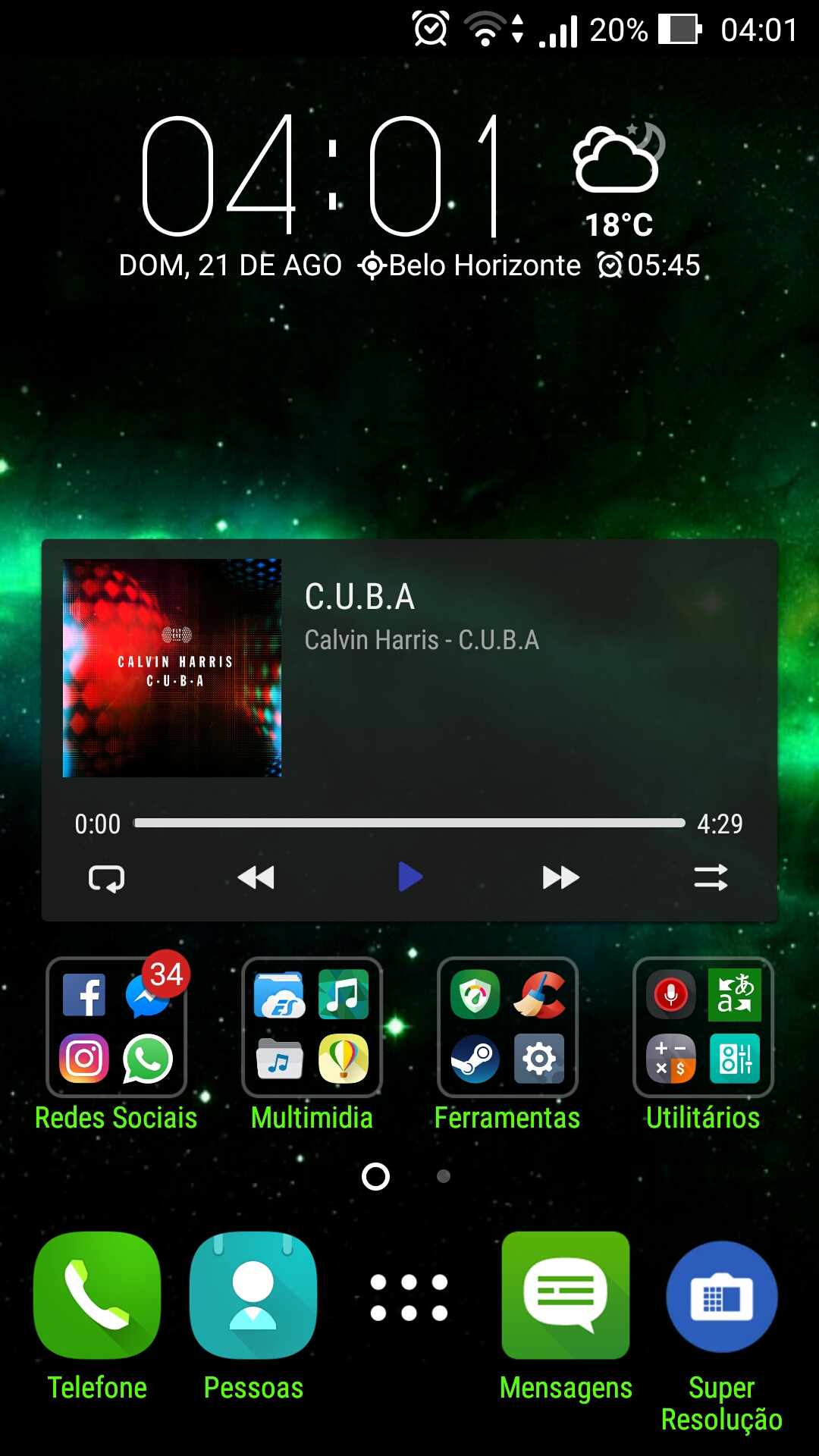Play the C.U.B.A track

(x=409, y=877)
